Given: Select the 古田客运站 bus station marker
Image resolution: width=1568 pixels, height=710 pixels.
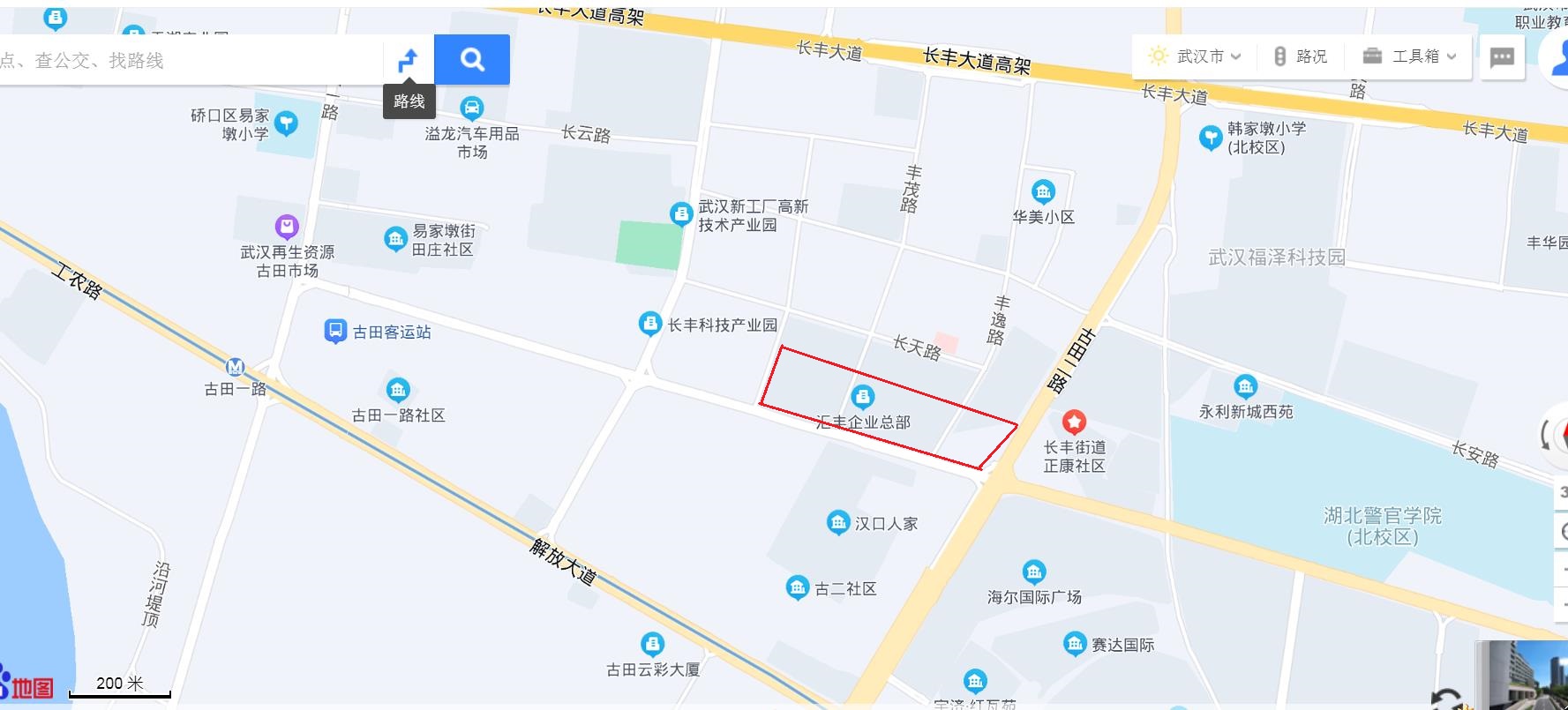Looking at the screenshot, I should (335, 331).
